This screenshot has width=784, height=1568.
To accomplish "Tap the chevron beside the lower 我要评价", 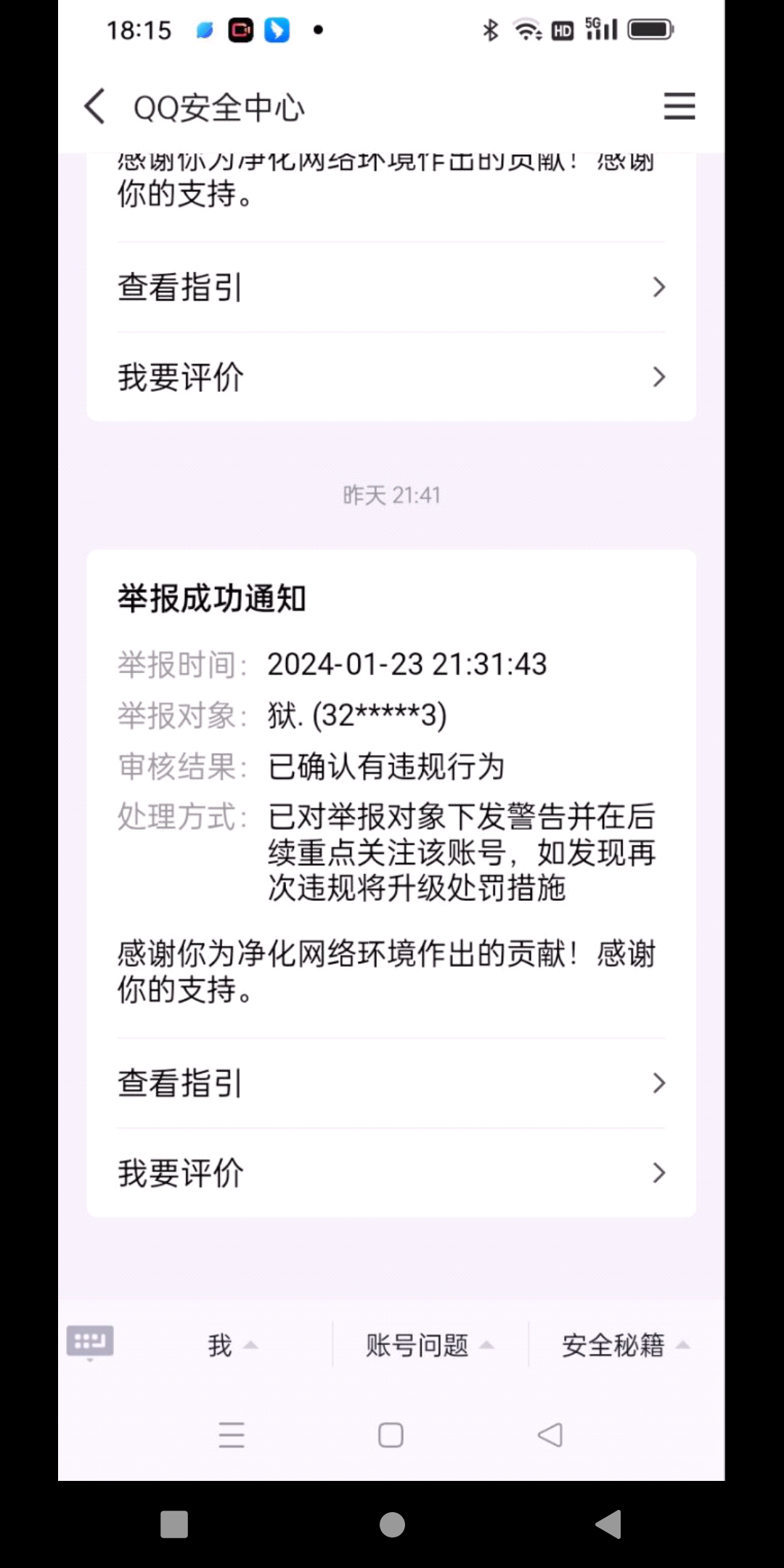I will tap(658, 1172).
